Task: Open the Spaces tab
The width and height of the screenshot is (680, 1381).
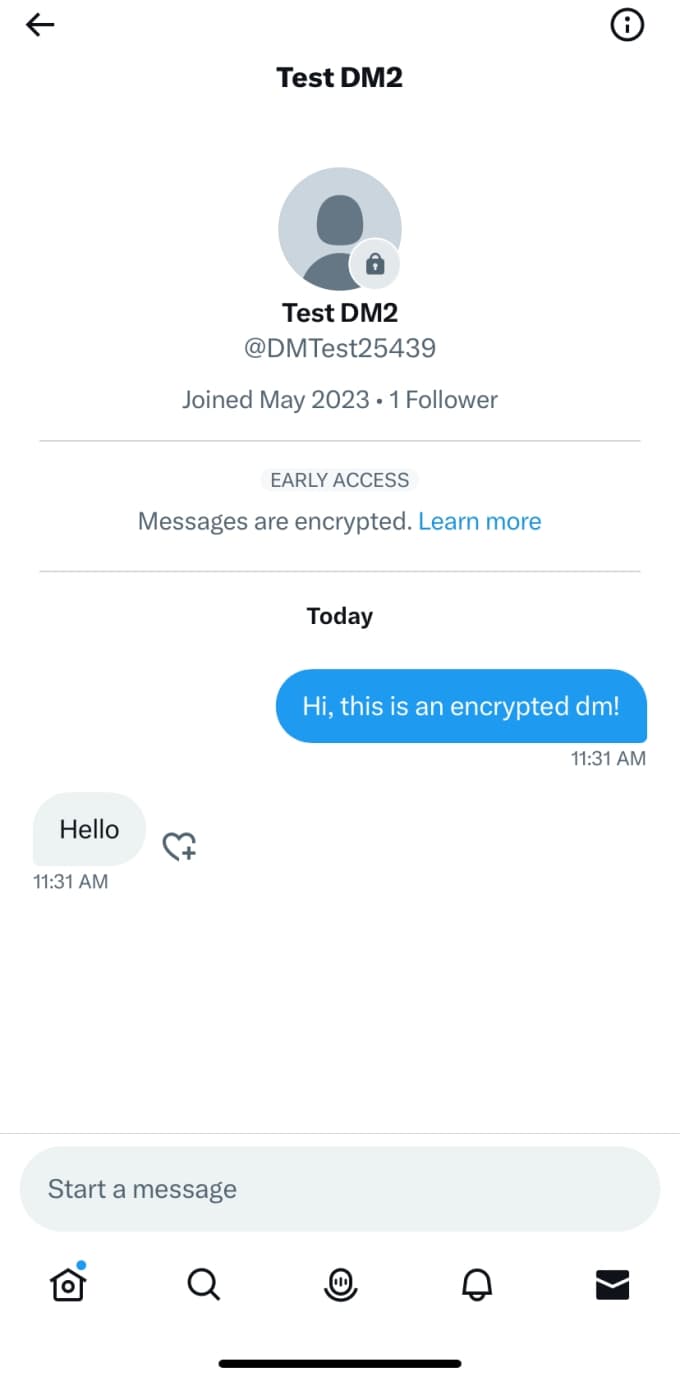Action: click(x=341, y=1284)
